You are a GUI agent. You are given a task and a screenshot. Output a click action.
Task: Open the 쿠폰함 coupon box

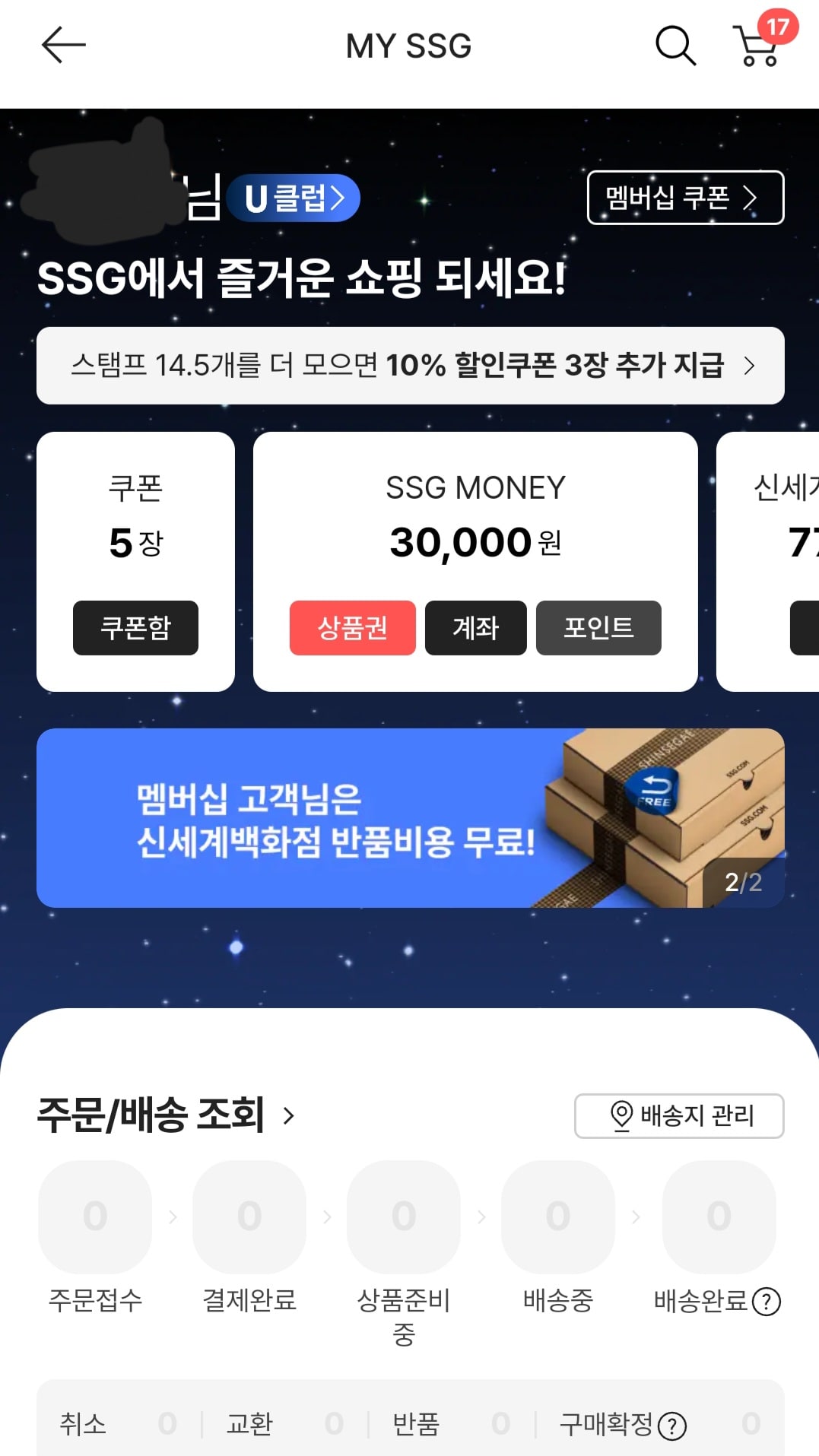pyautogui.click(x=135, y=627)
